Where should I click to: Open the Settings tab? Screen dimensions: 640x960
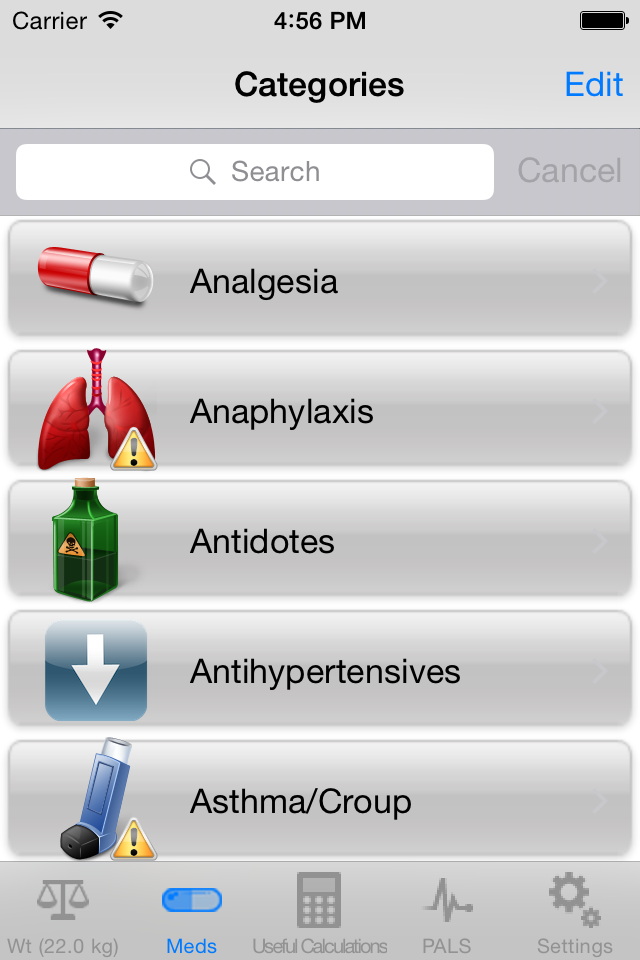(x=575, y=912)
